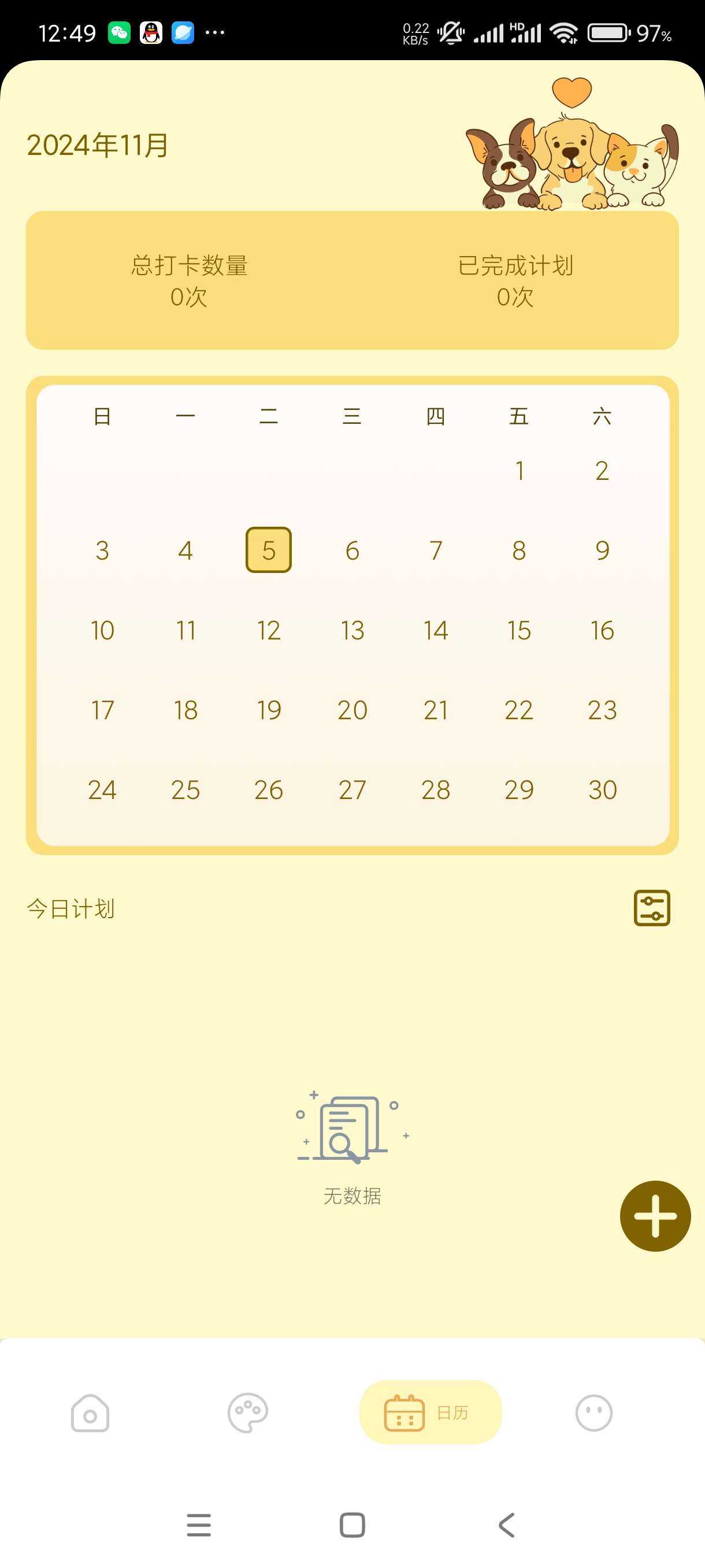Select the 日历 calendar tab

click(430, 1412)
